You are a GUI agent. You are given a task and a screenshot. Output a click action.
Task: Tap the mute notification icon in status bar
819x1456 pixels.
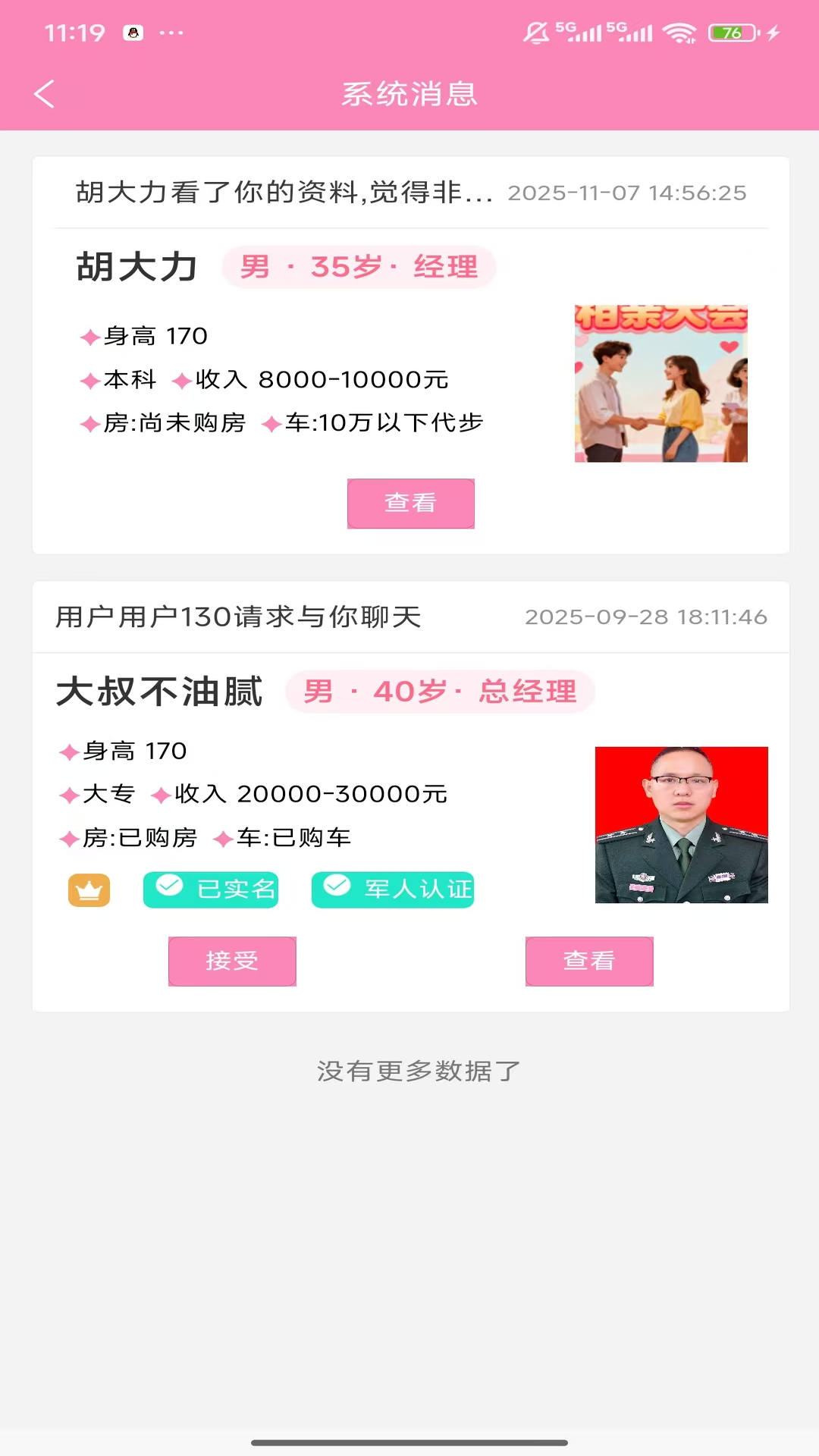[537, 32]
